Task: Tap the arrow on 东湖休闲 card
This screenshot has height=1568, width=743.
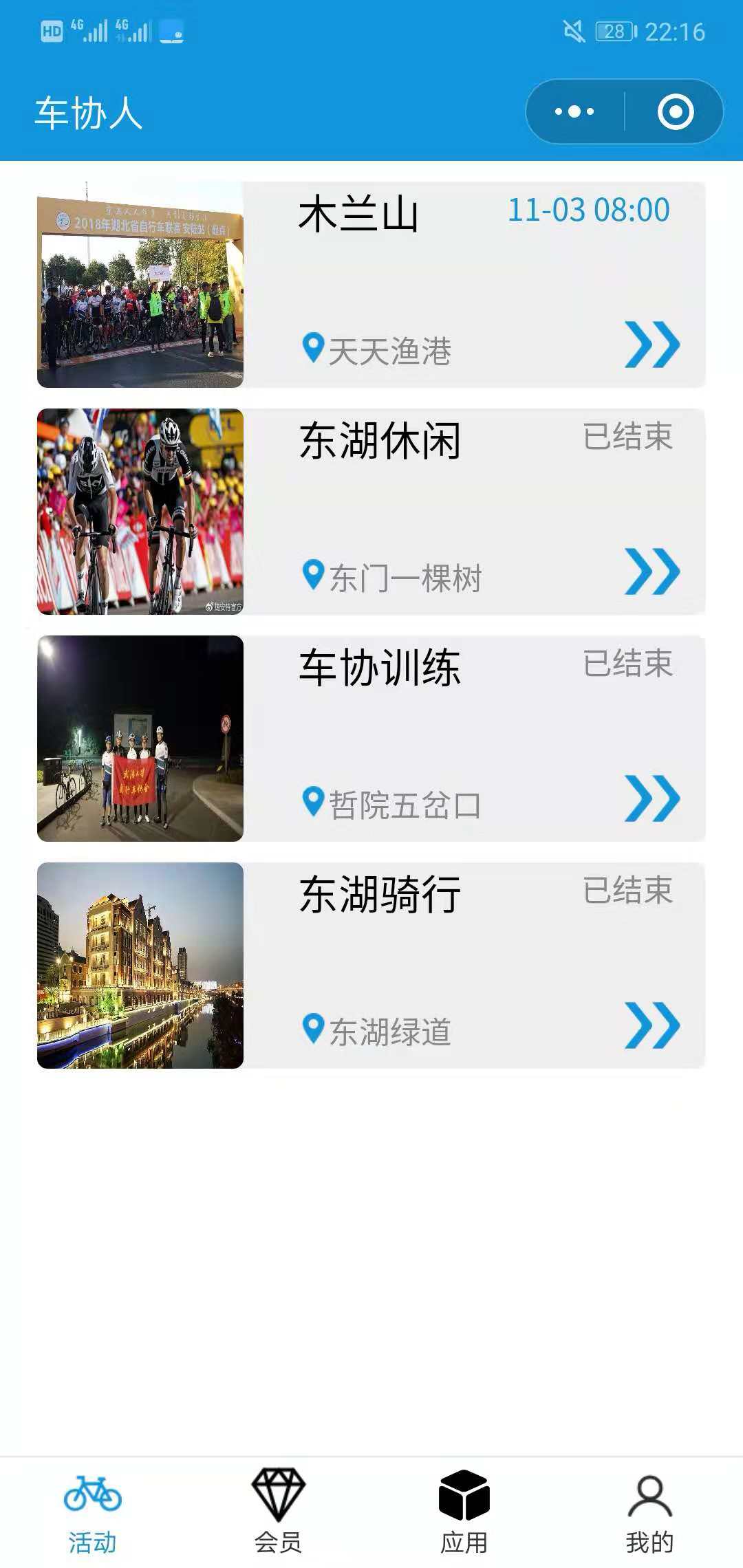Action: click(652, 571)
